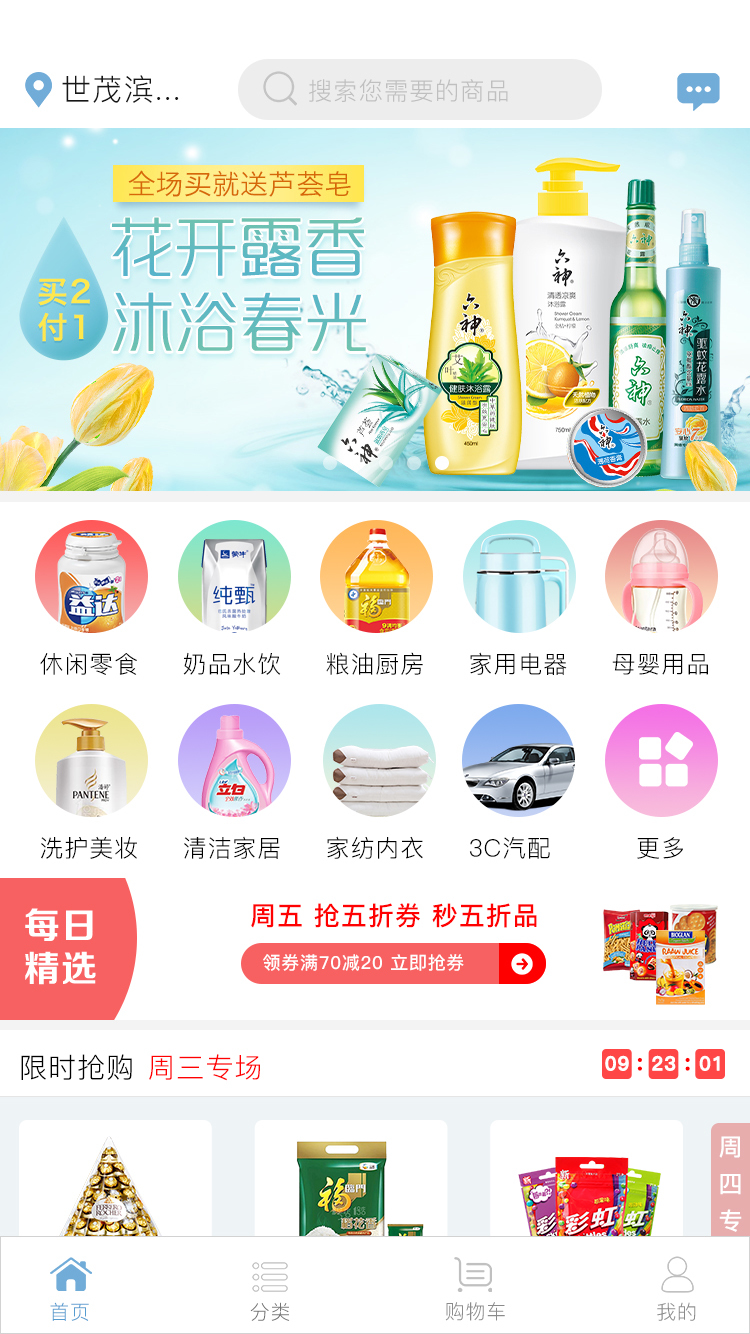Switch to the 分类 tab
The width and height of the screenshot is (750, 1334).
click(270, 1290)
